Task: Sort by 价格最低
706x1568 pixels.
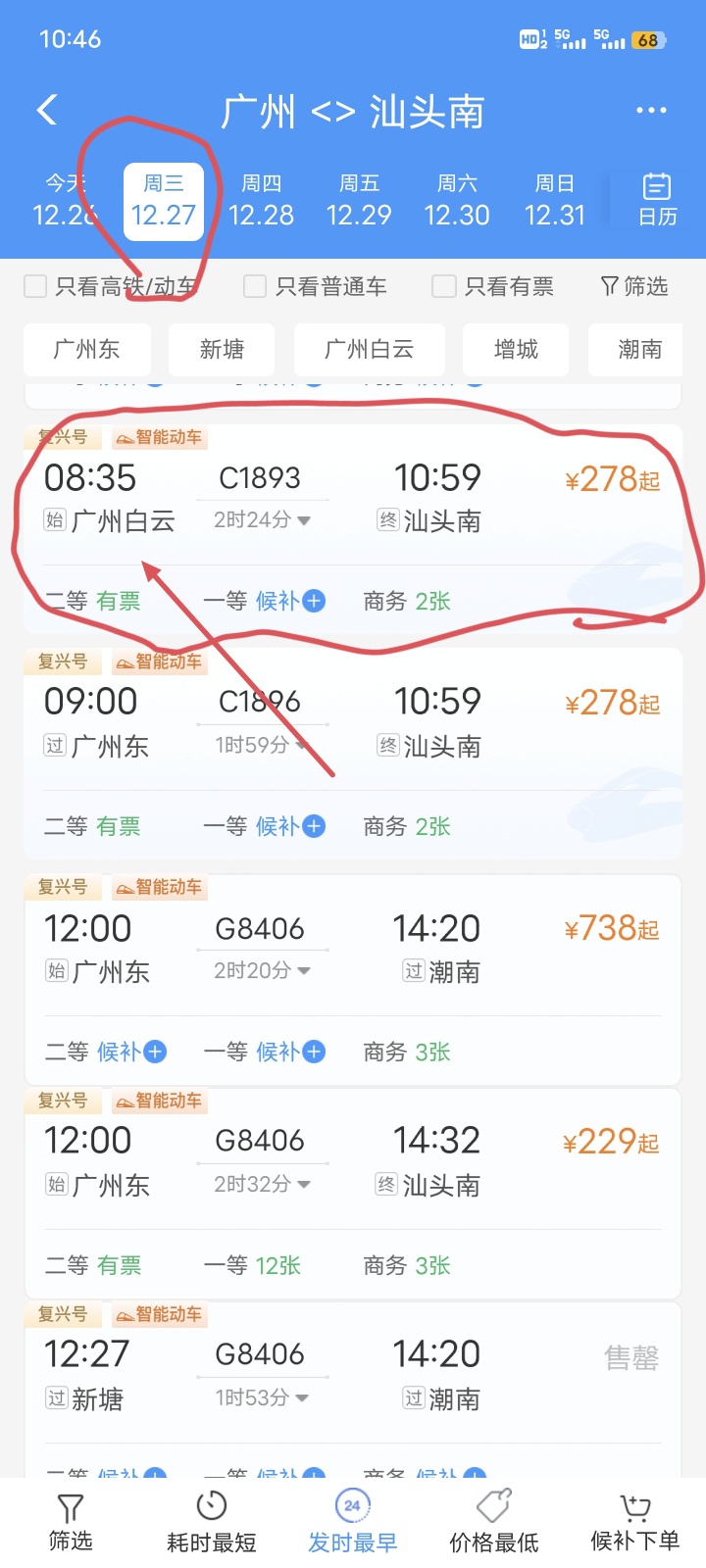Action: pos(494,1523)
